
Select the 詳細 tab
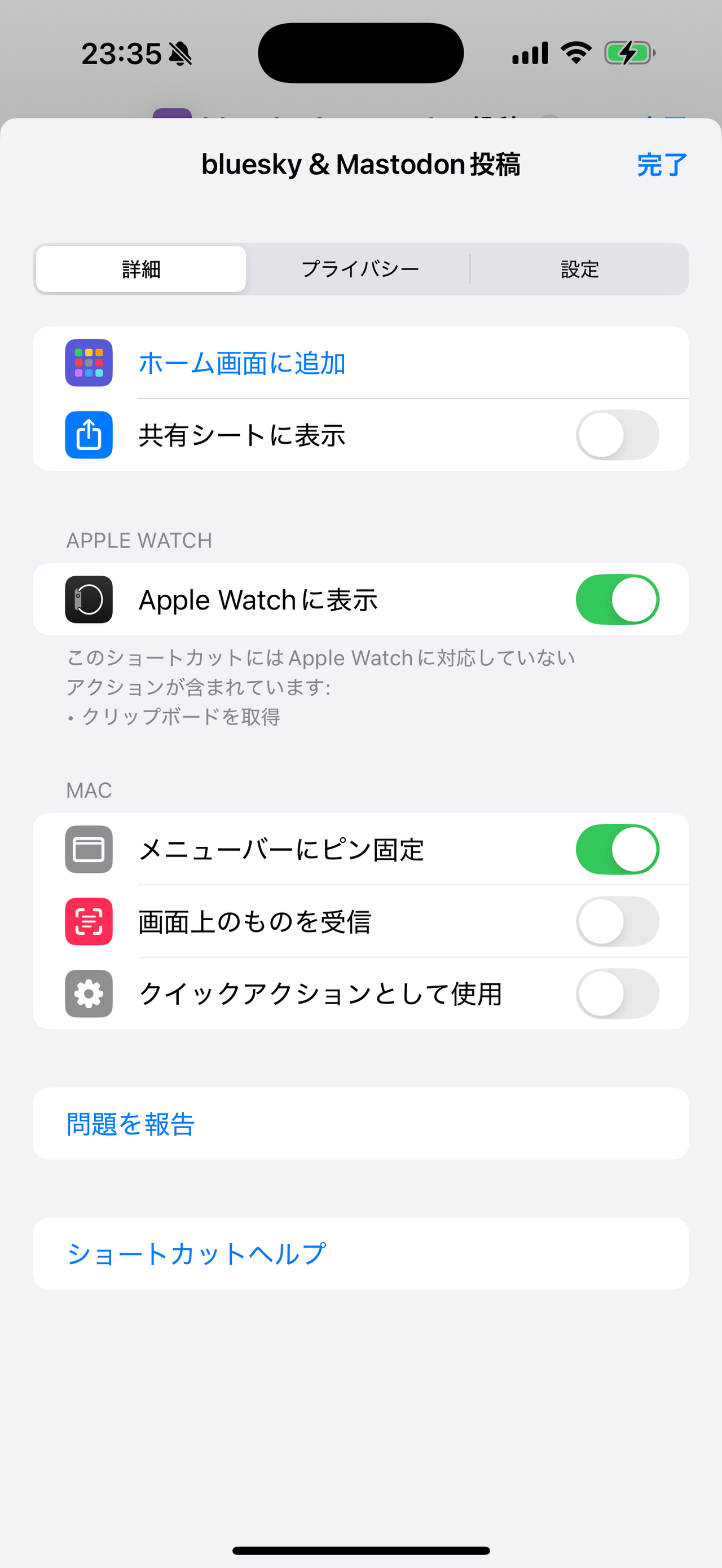point(140,269)
